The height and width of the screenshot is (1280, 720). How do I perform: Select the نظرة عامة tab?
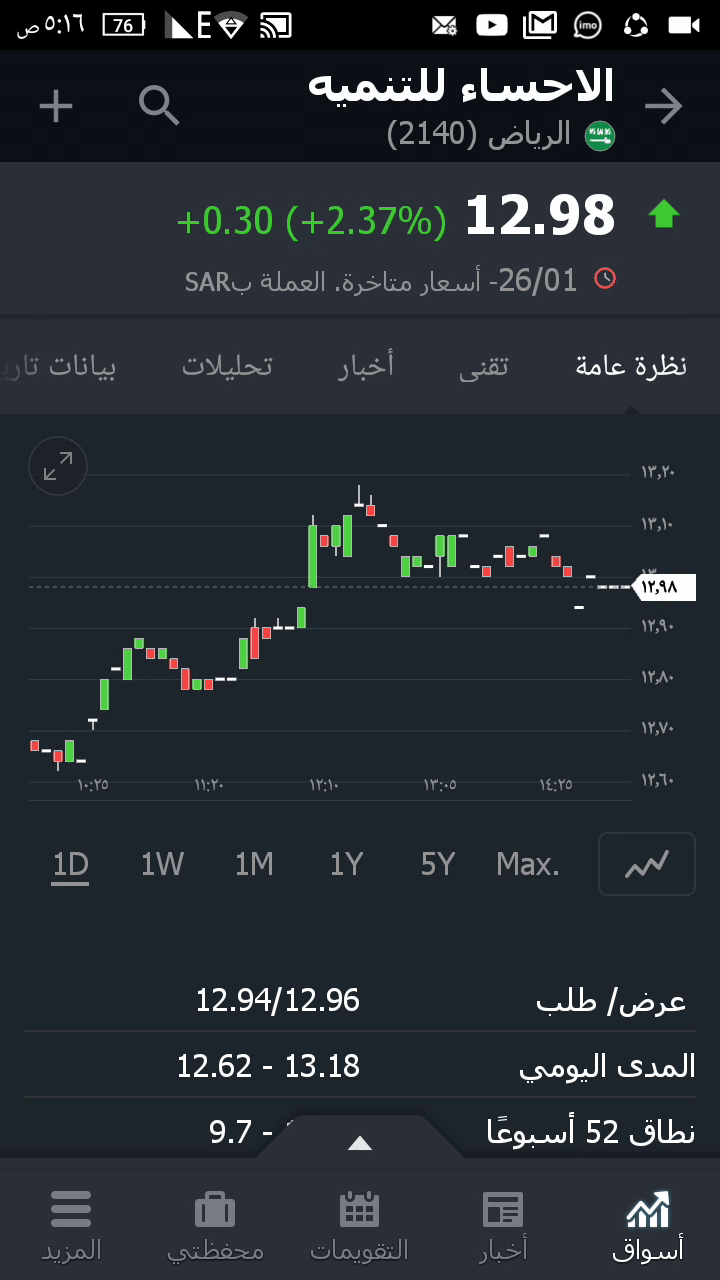631,366
